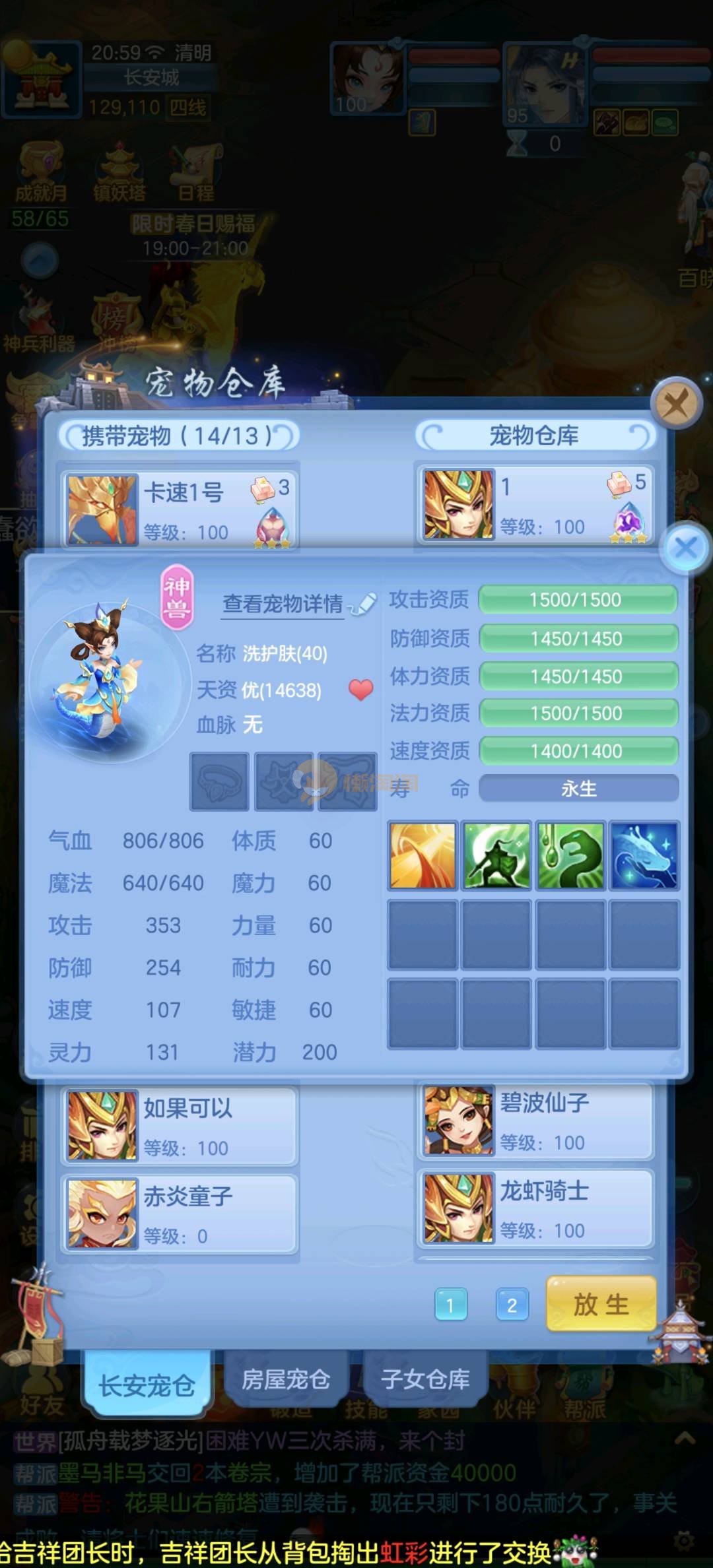Screen dimensions: 713x1568
Task: Select warehouse pet 龙虾骑士
Action: coord(535,1208)
